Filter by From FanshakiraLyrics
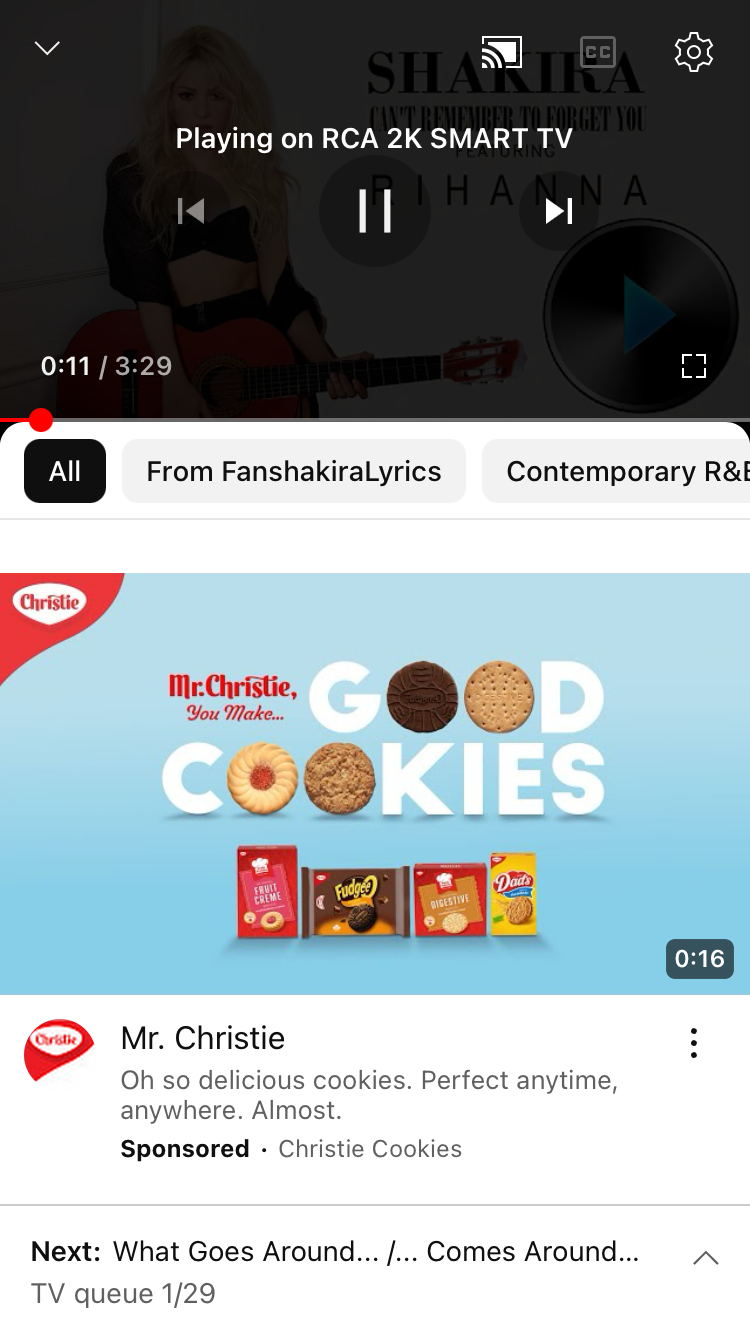 pyautogui.click(x=293, y=471)
